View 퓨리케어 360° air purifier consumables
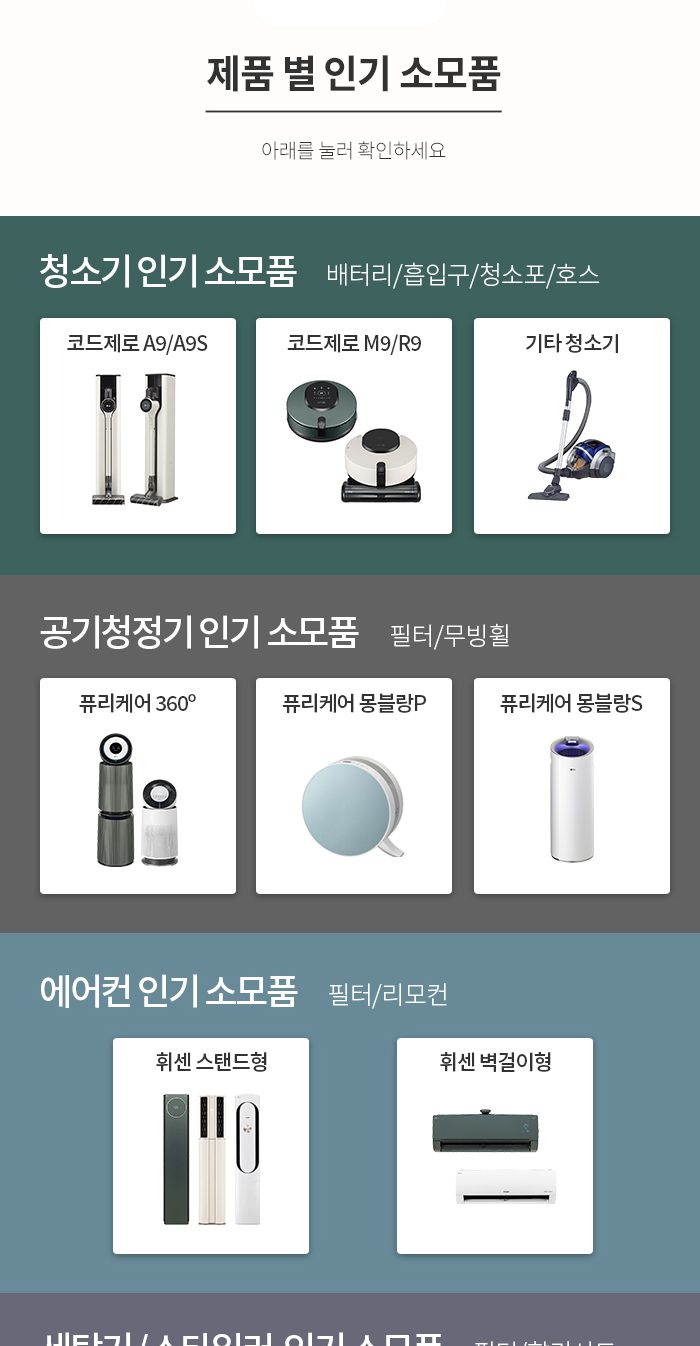This screenshot has height=1346, width=700. point(138,786)
